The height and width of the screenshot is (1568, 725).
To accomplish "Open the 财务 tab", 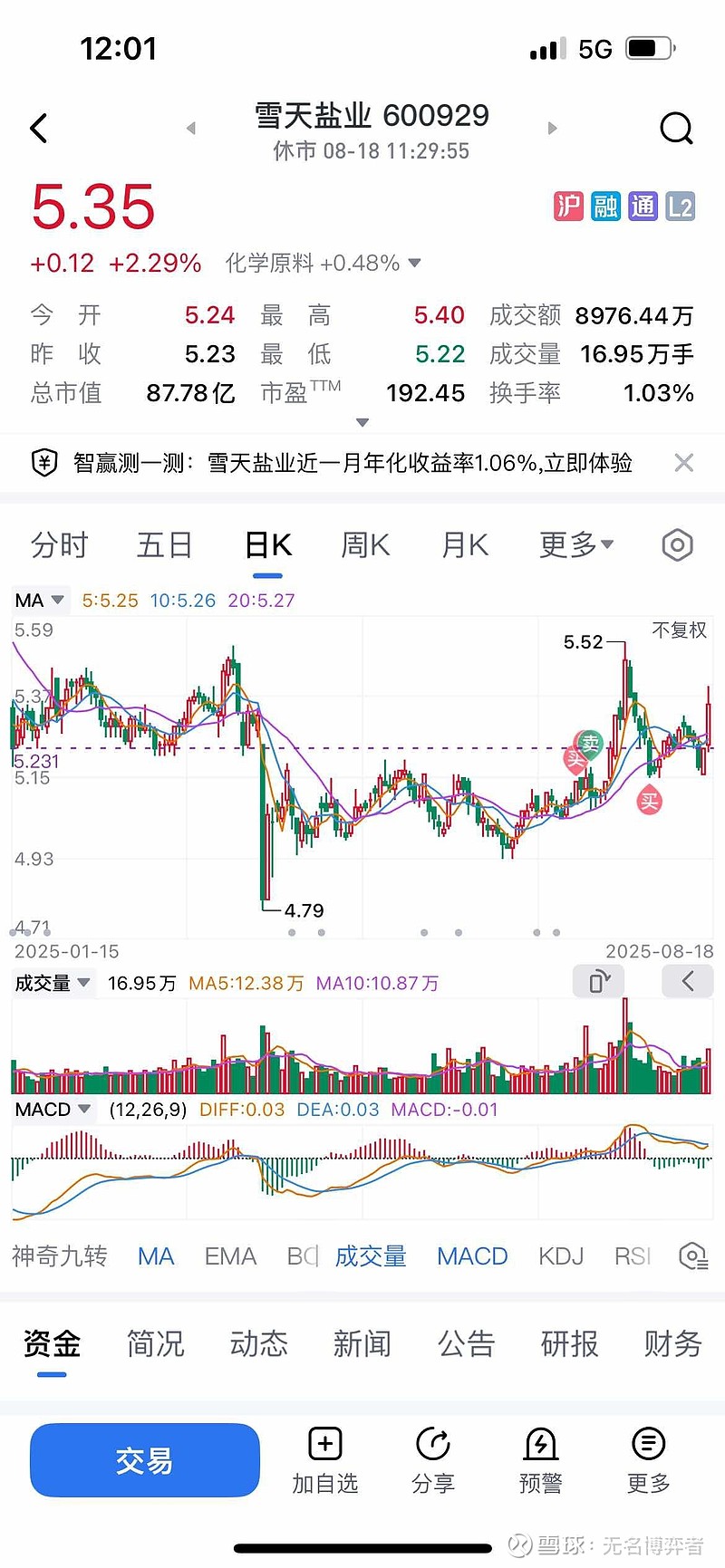I will (x=672, y=1343).
